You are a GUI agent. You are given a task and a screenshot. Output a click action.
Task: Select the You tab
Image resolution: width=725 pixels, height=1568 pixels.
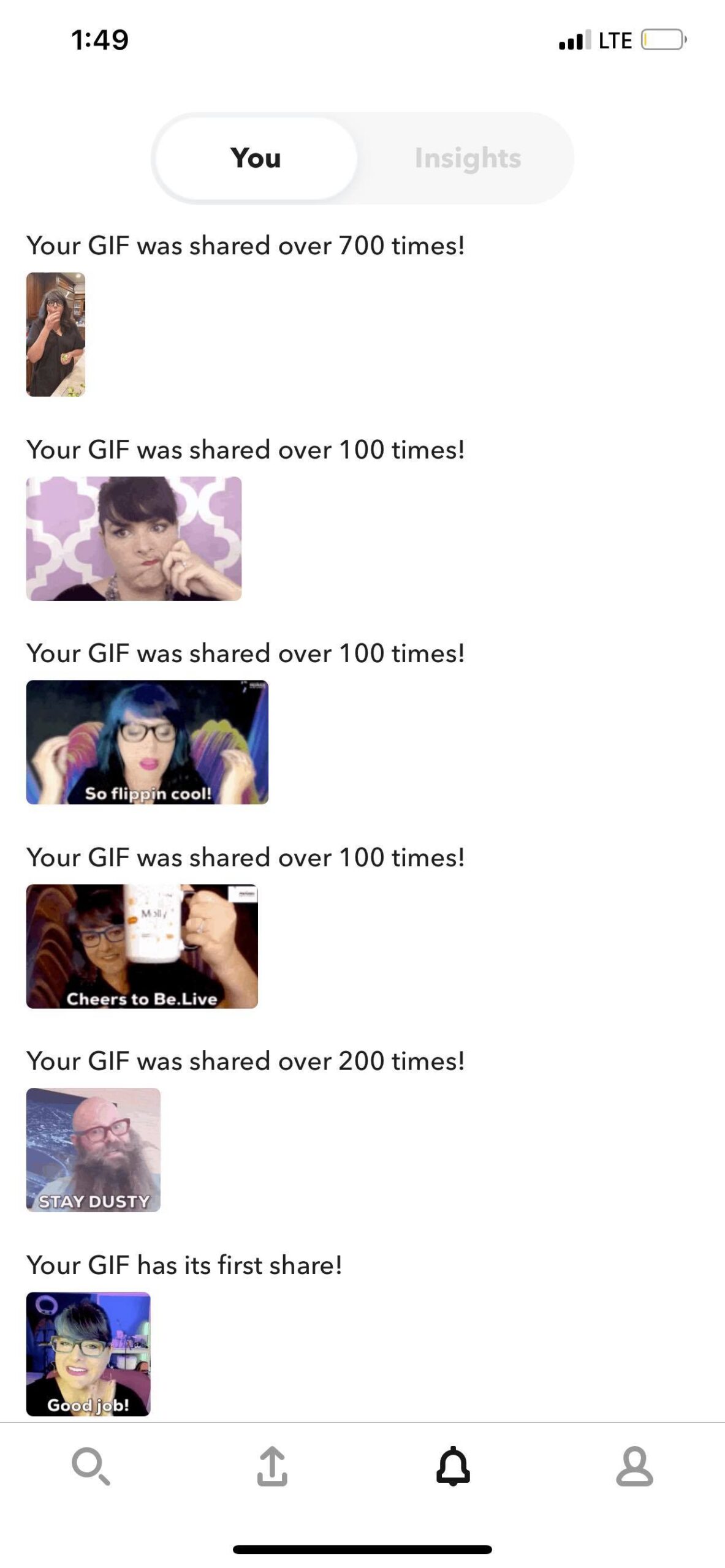click(256, 158)
